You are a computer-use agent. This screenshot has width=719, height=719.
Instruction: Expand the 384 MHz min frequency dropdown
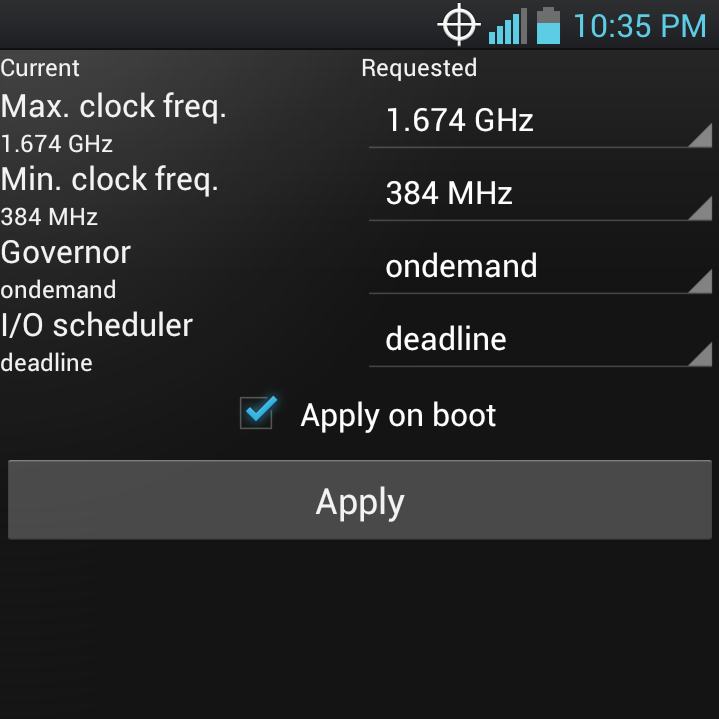(540, 194)
